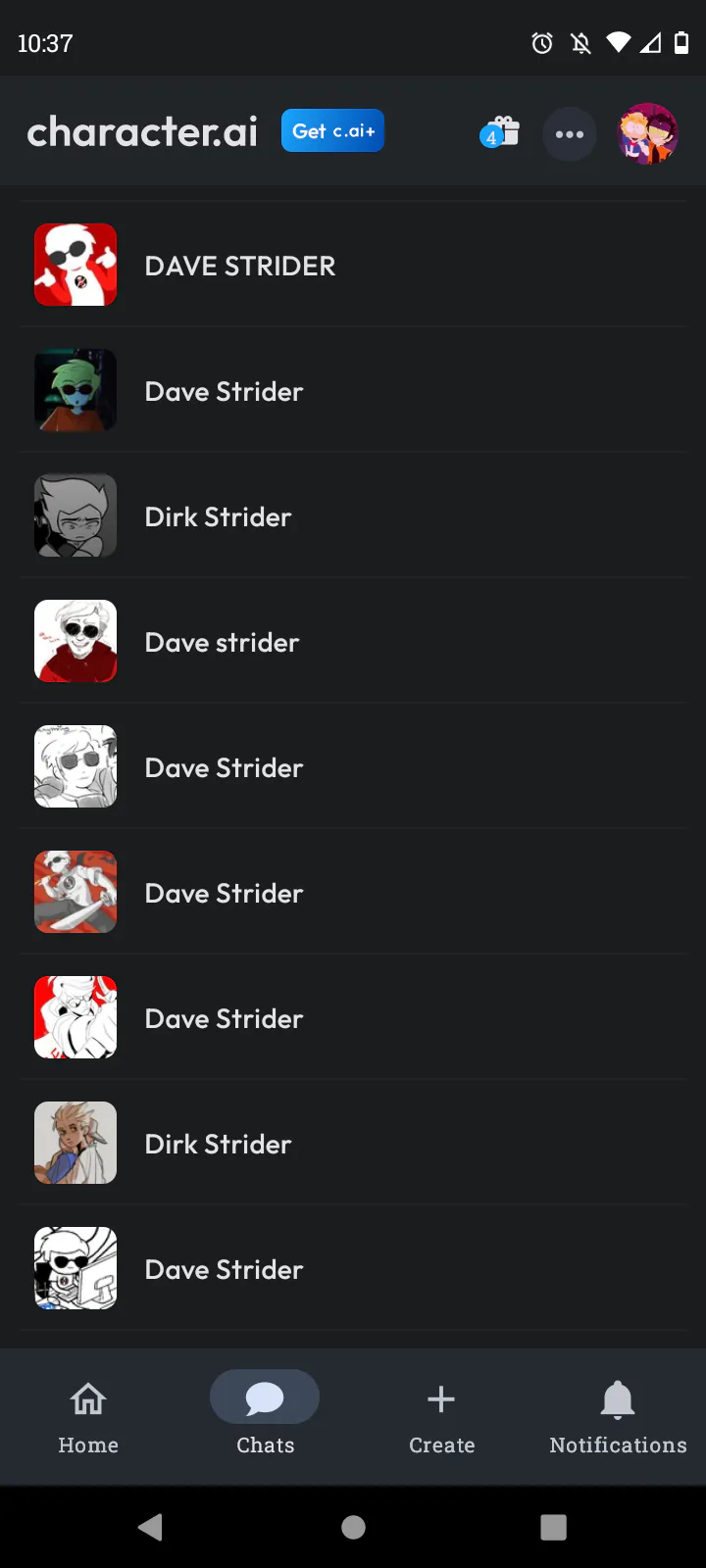Screen dimensions: 706x1568
Task: Go to the Home tab
Action: click(88, 1416)
